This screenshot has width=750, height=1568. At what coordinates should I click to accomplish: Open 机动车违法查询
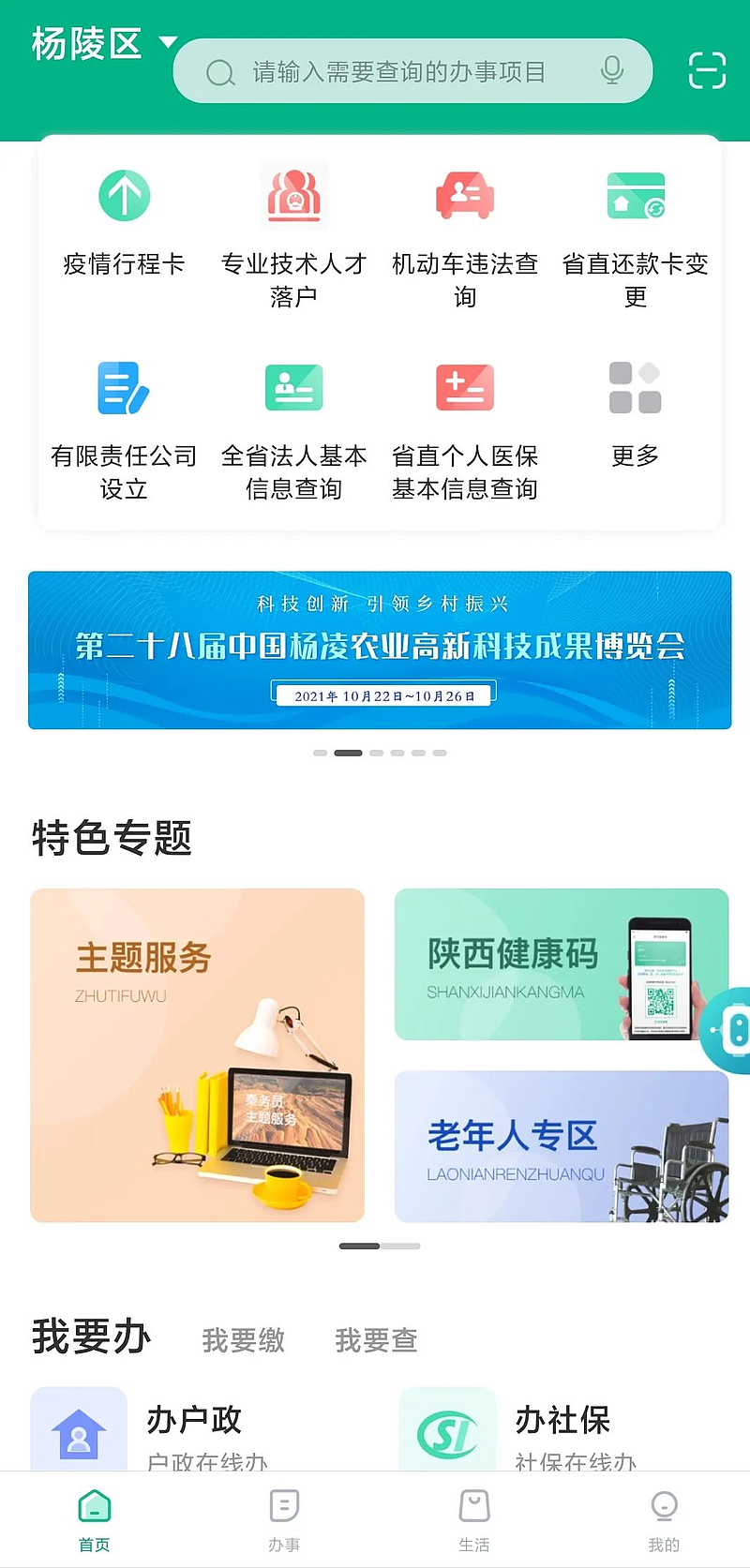tap(464, 234)
